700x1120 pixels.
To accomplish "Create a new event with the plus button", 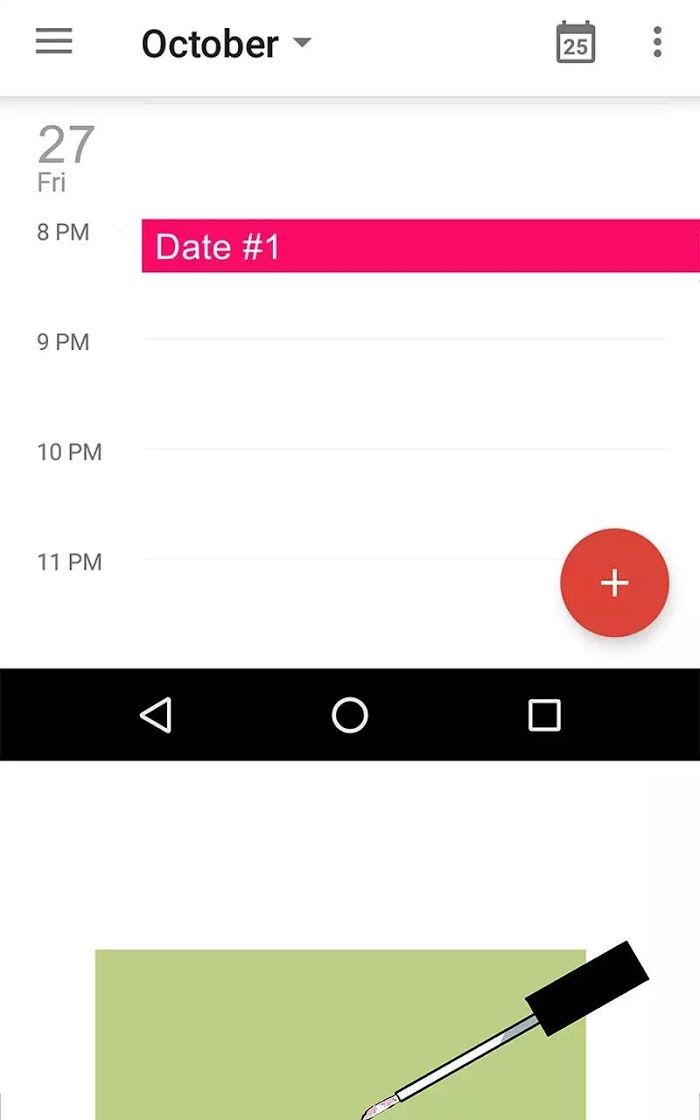I will [x=614, y=583].
